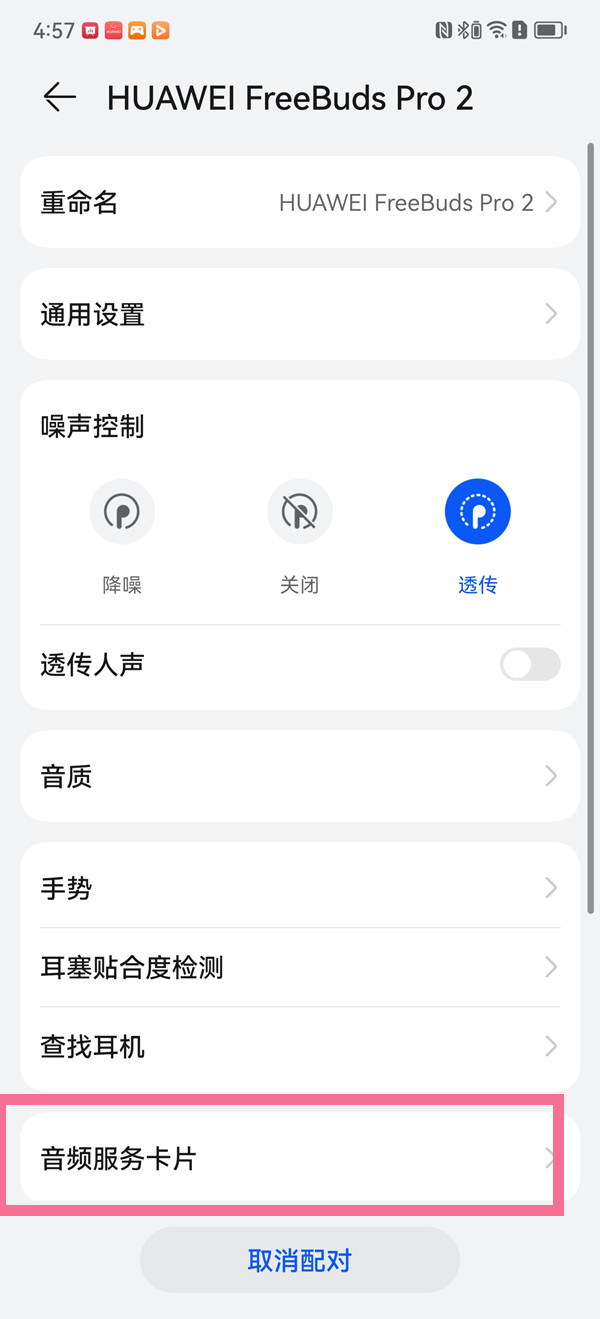Open 耳塞贴合度检测 tip fit test
600x1319 pixels.
coord(300,967)
